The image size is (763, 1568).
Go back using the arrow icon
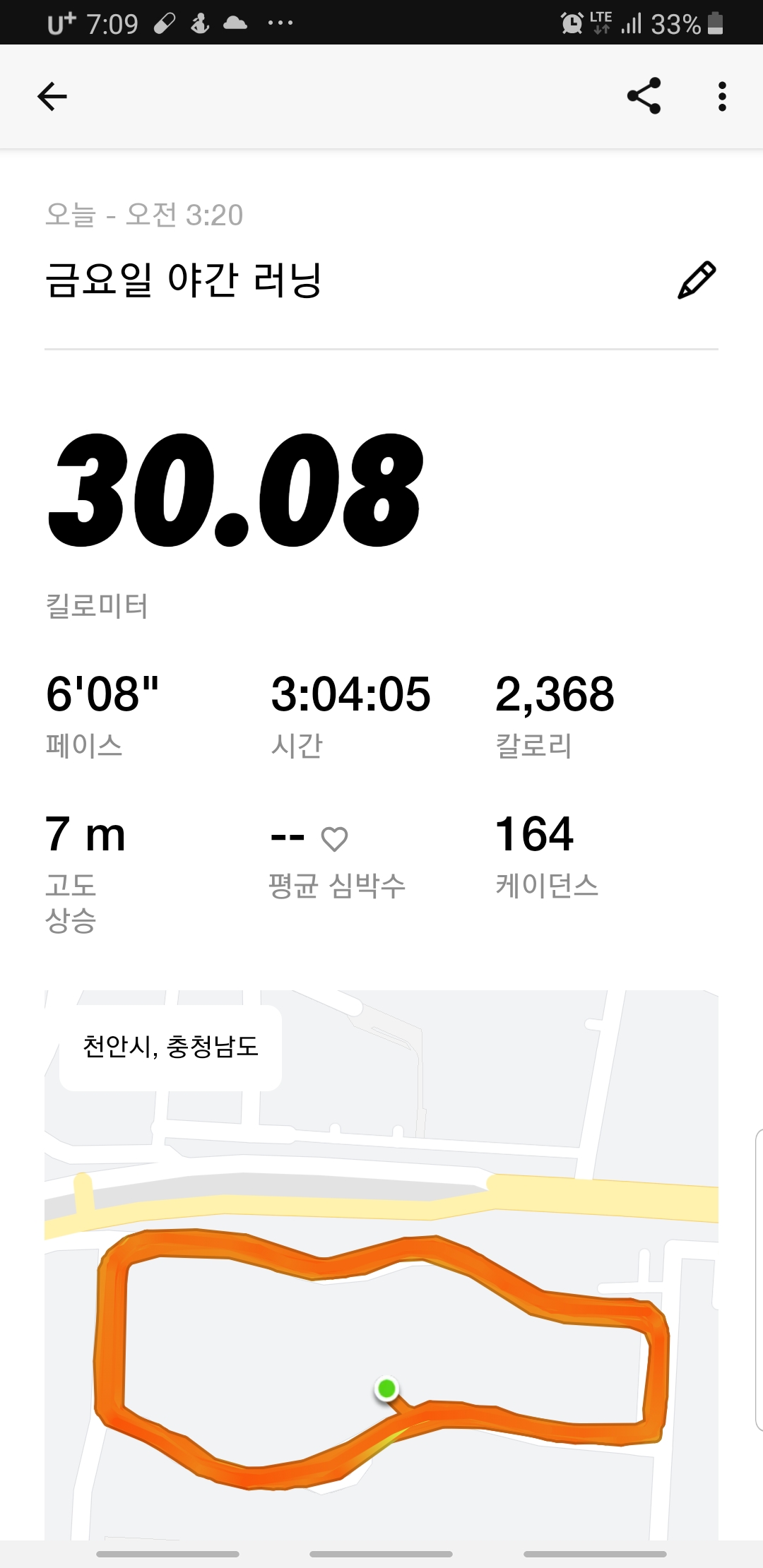[52, 97]
